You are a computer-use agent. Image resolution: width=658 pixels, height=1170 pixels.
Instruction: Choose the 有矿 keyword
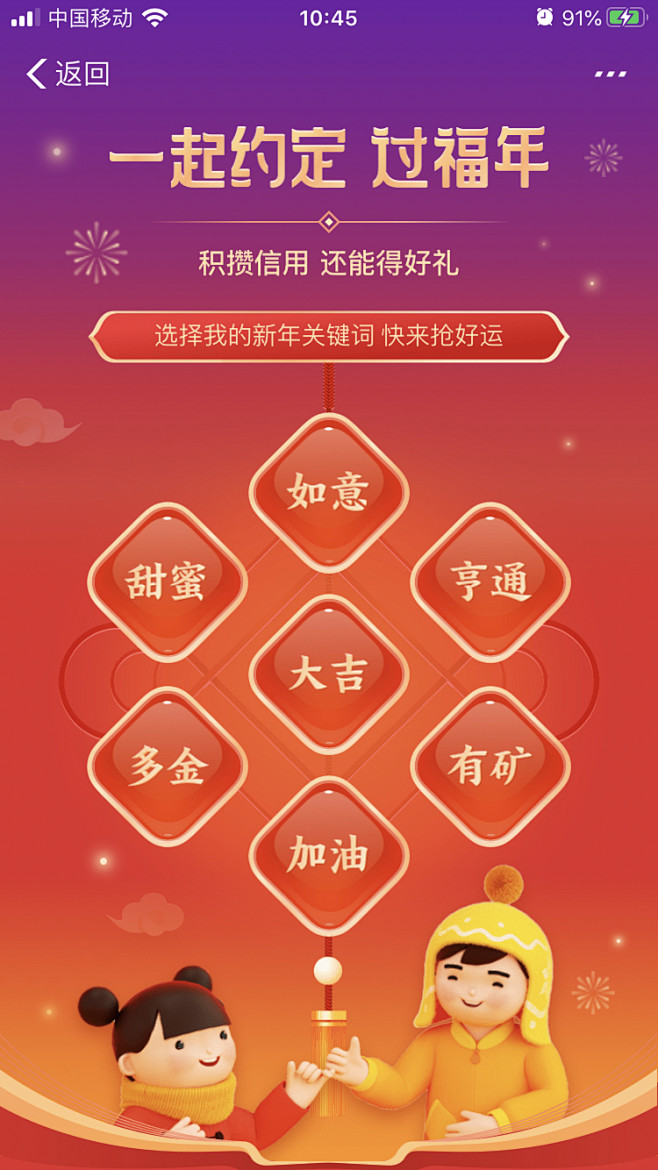coord(490,767)
